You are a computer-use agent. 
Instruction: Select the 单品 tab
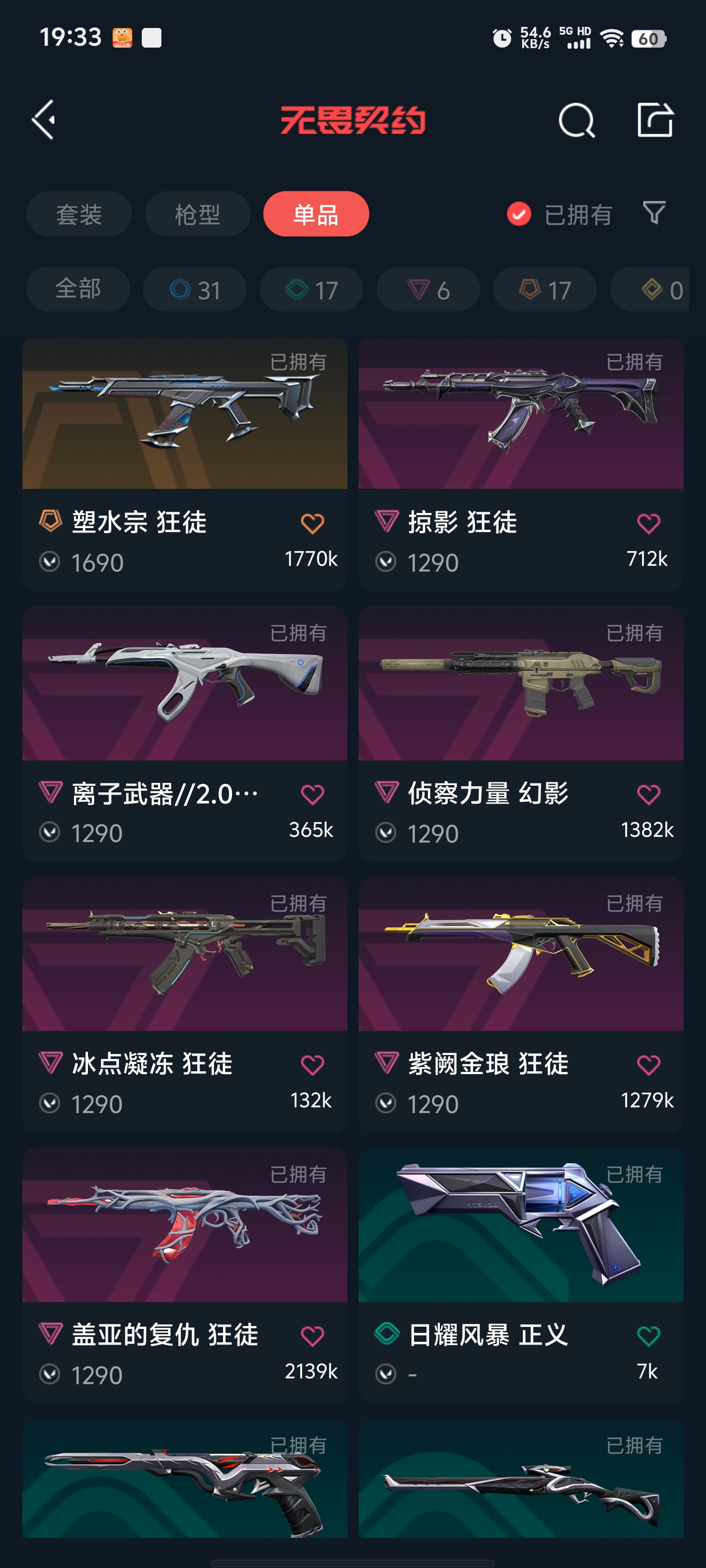[315, 214]
